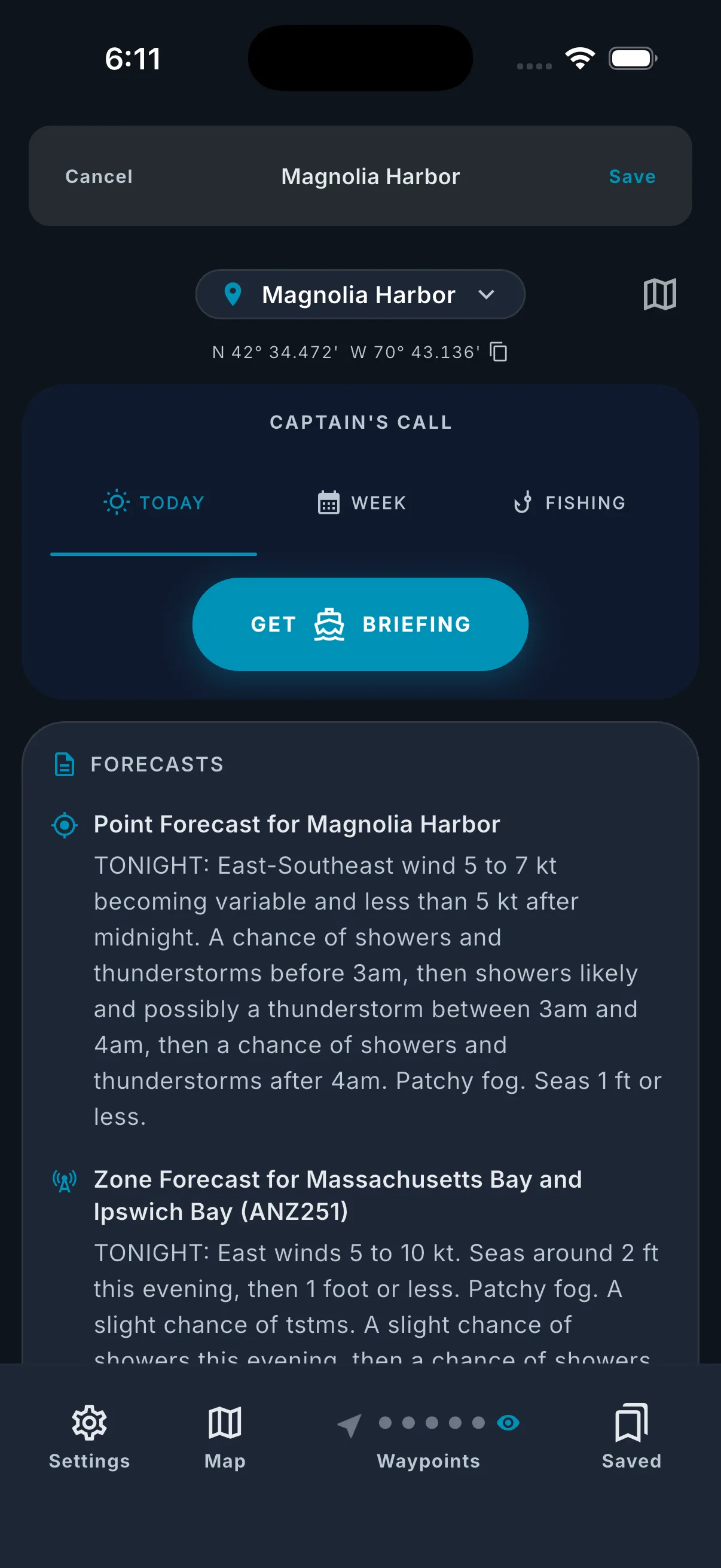Open the map icon beside location selector
The width and height of the screenshot is (721, 1568).
659,295
